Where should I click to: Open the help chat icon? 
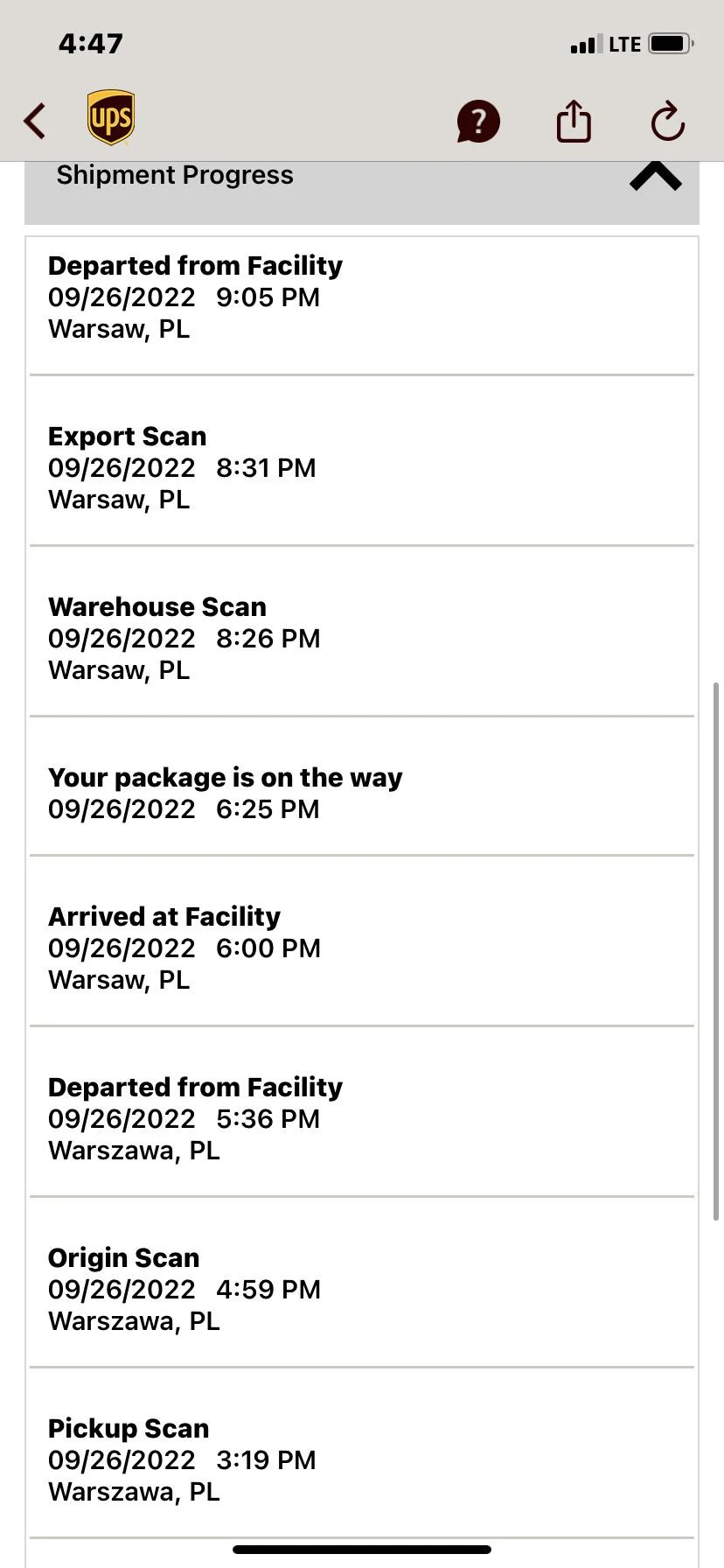(478, 121)
